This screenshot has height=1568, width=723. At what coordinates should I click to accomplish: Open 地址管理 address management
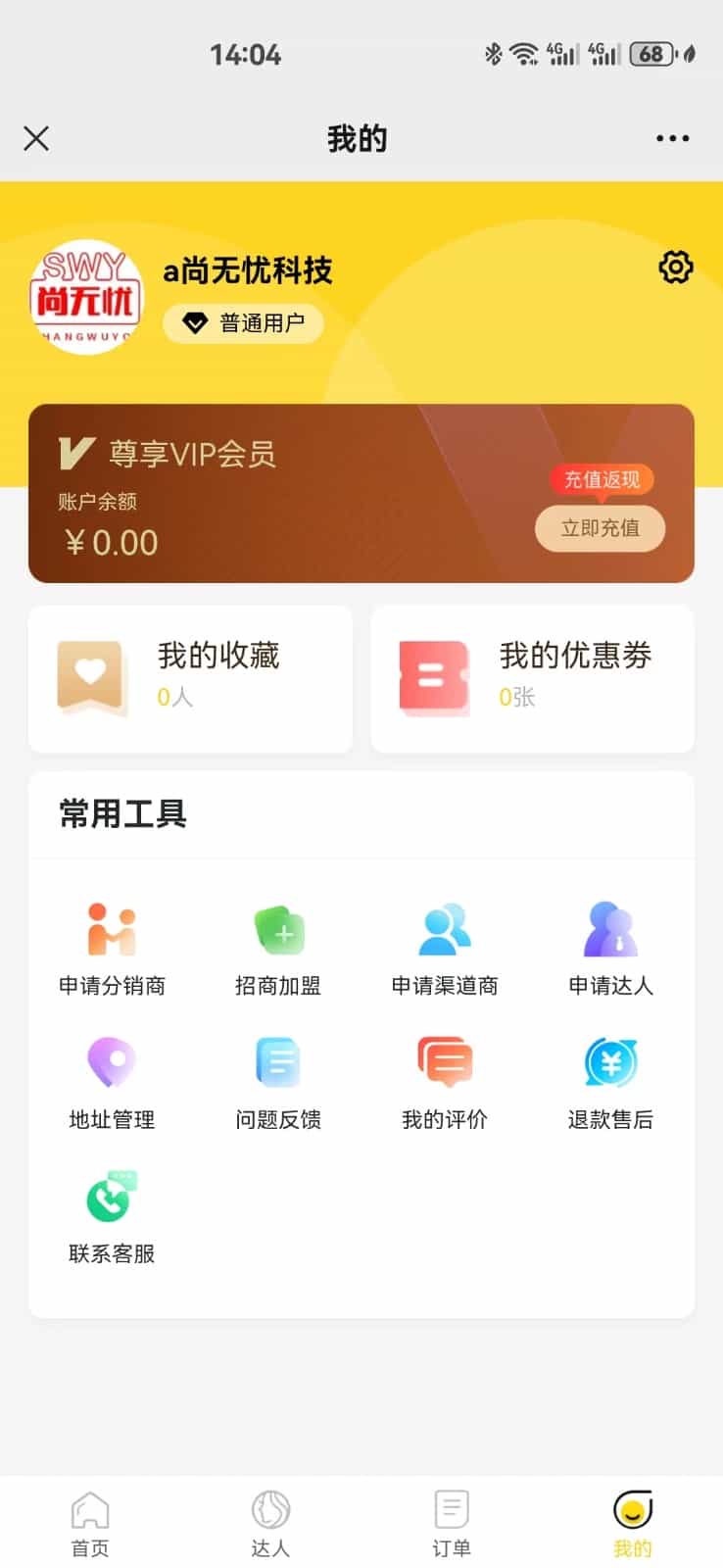point(112,1083)
